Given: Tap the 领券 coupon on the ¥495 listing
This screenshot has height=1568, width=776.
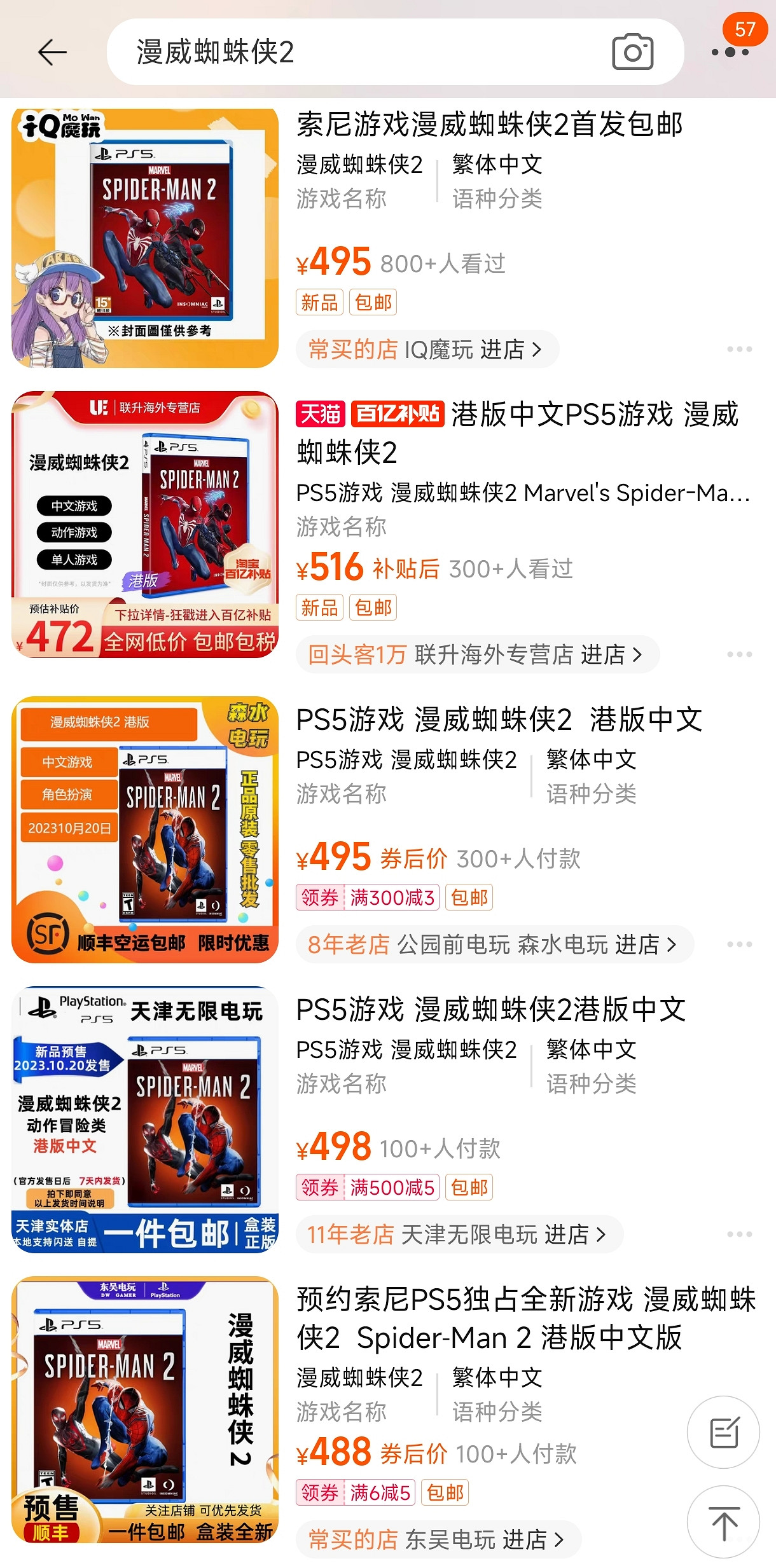Looking at the screenshot, I should click(320, 897).
